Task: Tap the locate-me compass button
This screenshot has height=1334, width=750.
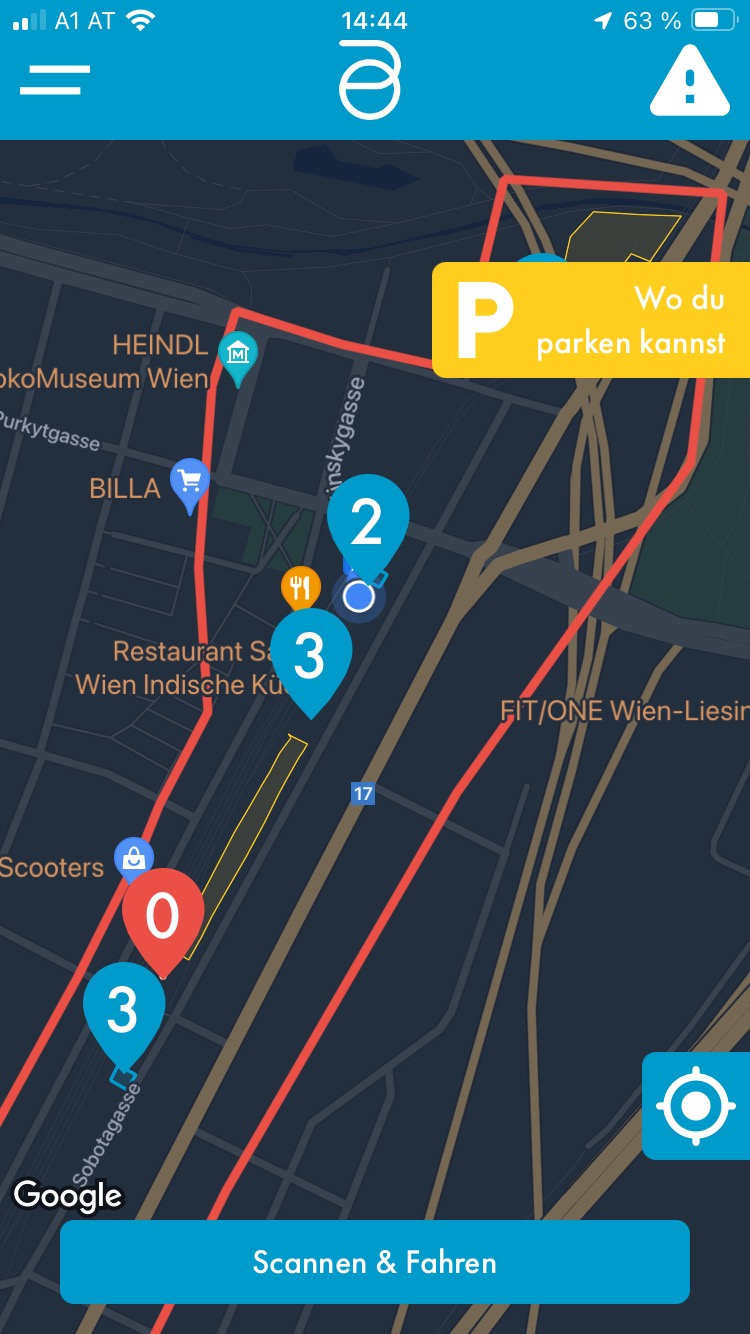Action: 697,1105
